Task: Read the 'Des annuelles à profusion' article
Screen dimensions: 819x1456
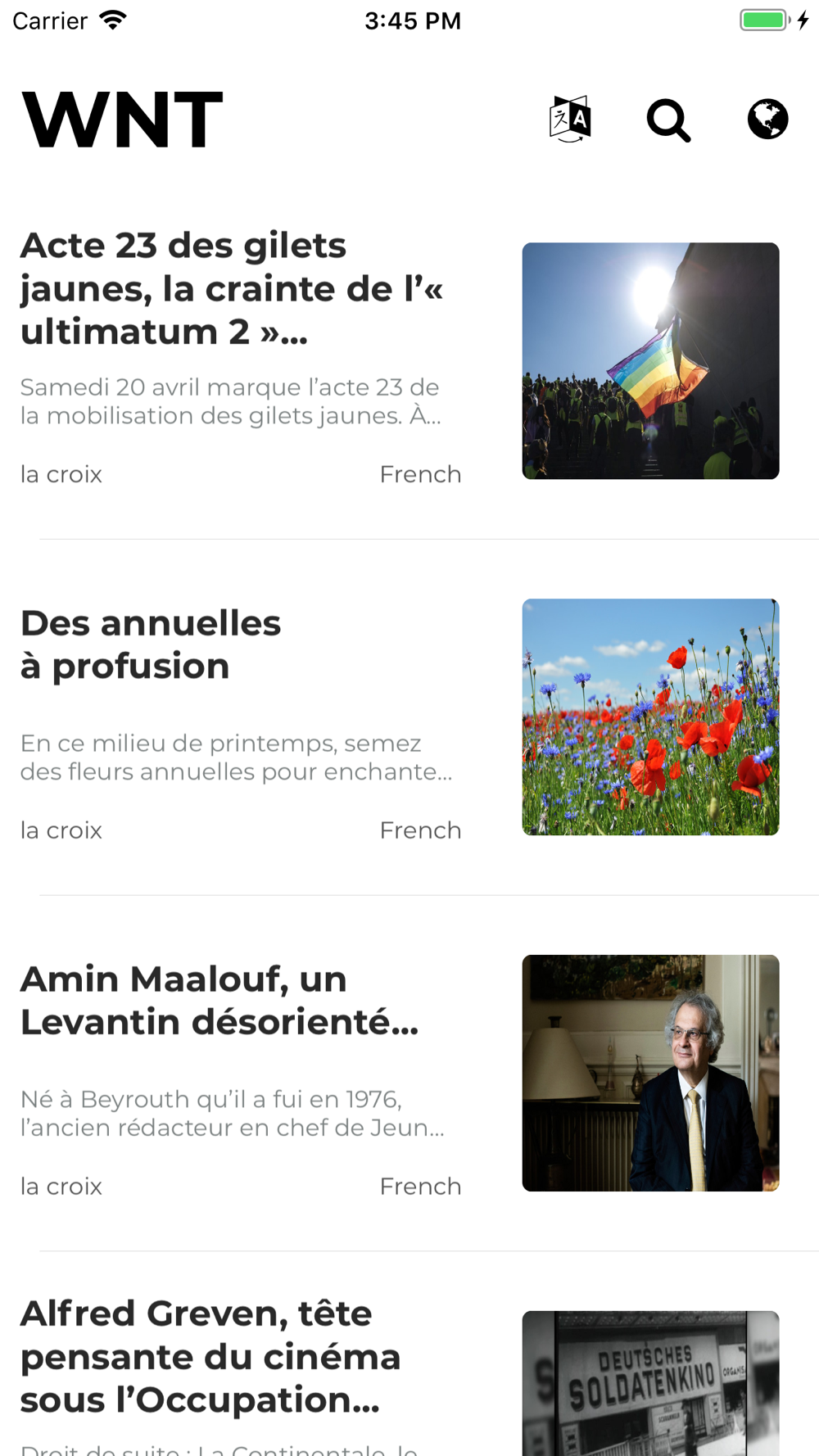Action: coord(409,717)
